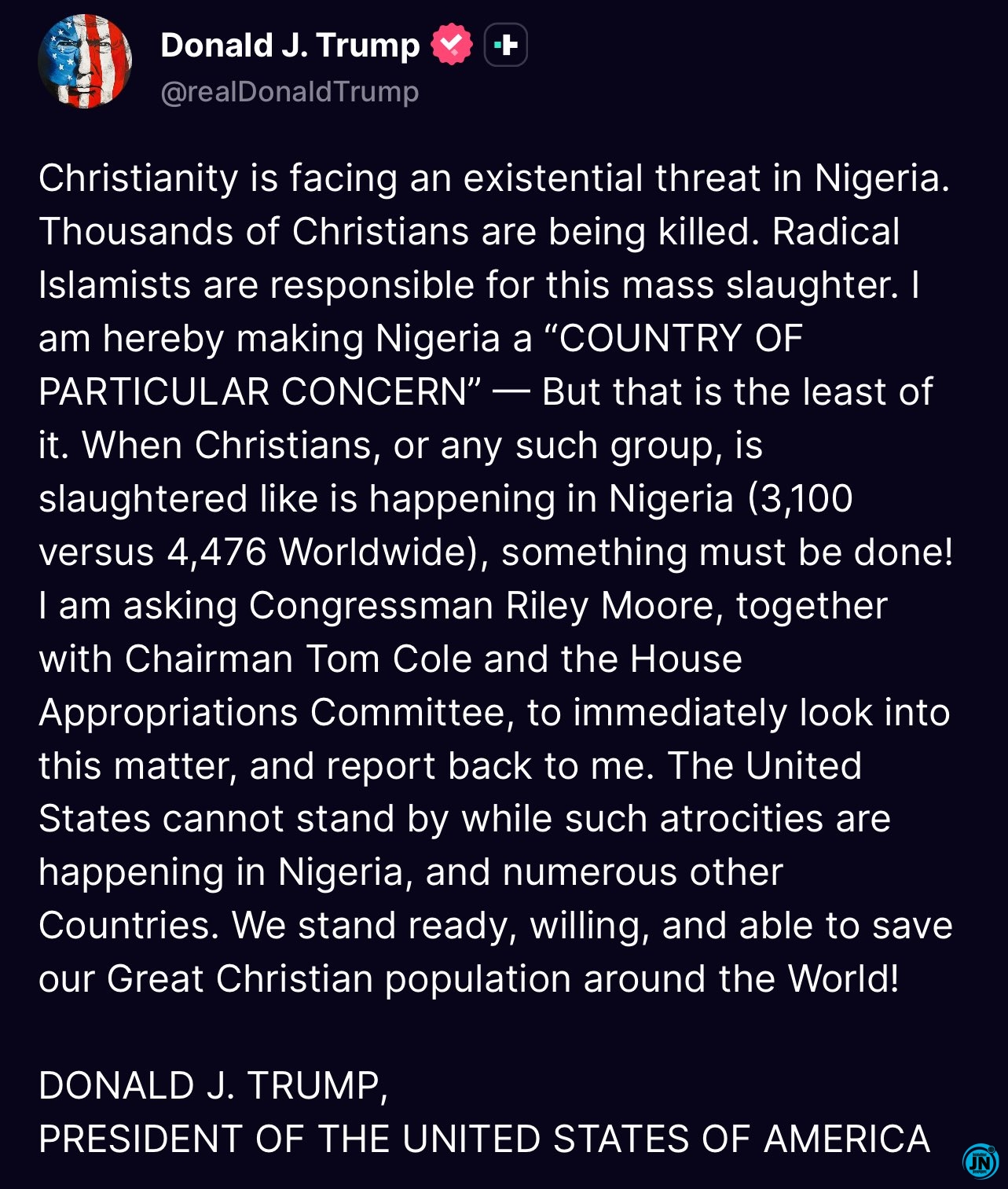The width and height of the screenshot is (1008, 1189).
Task: Open the @realDonaldTrump profile handle
Action: point(289,92)
